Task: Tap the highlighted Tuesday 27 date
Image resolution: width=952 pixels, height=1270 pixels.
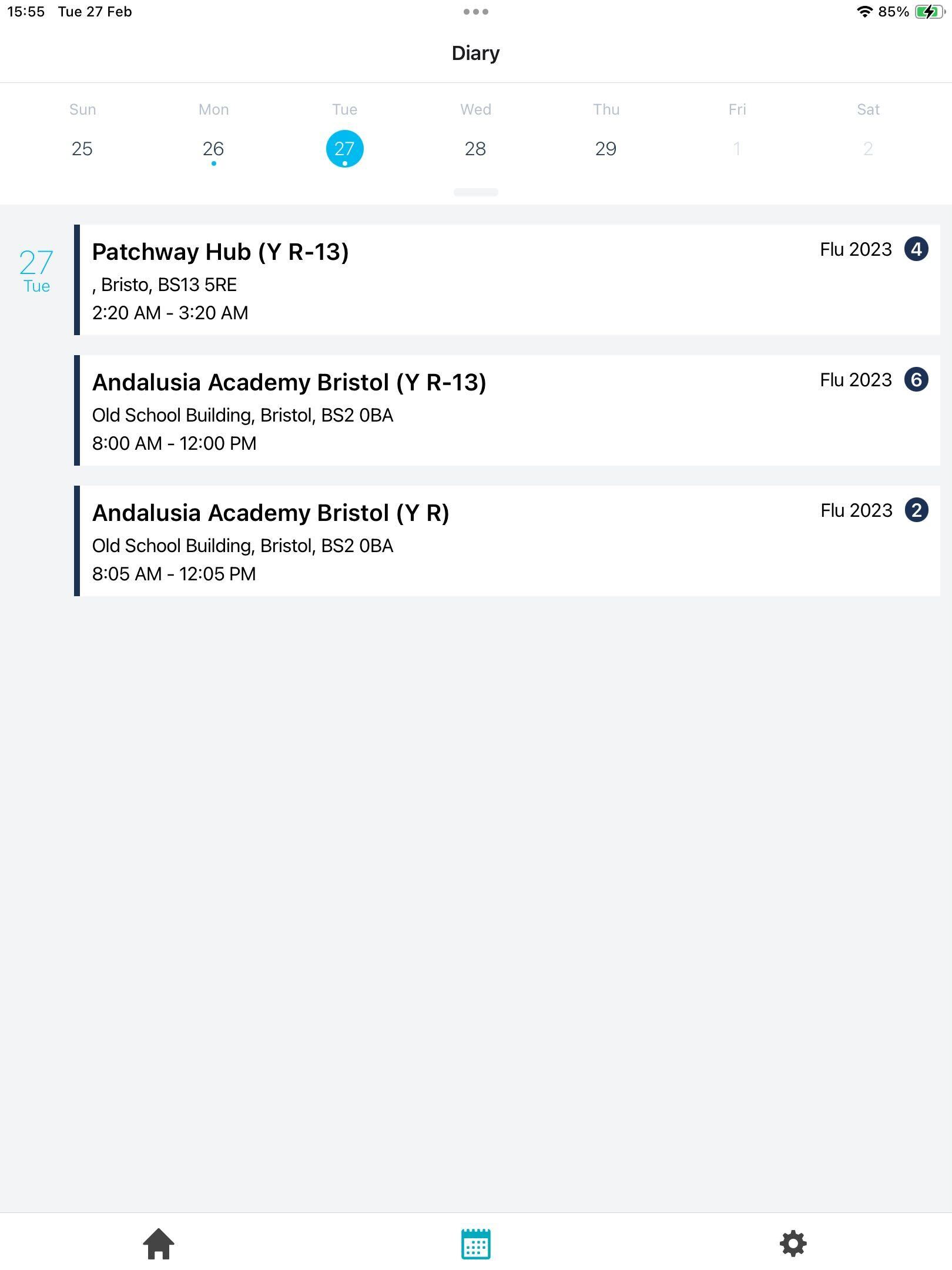Action: click(344, 149)
